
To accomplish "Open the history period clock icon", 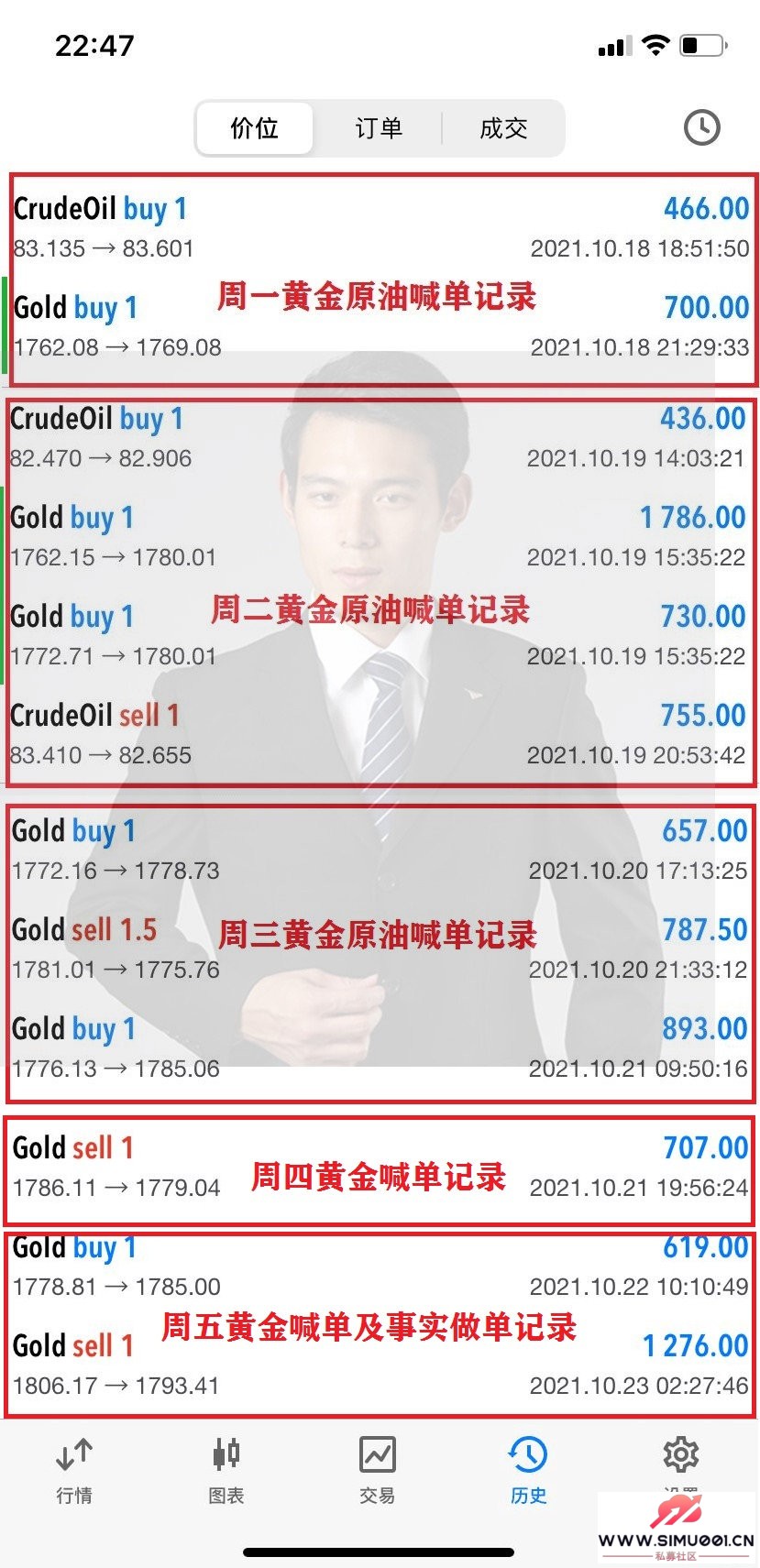I will [701, 127].
